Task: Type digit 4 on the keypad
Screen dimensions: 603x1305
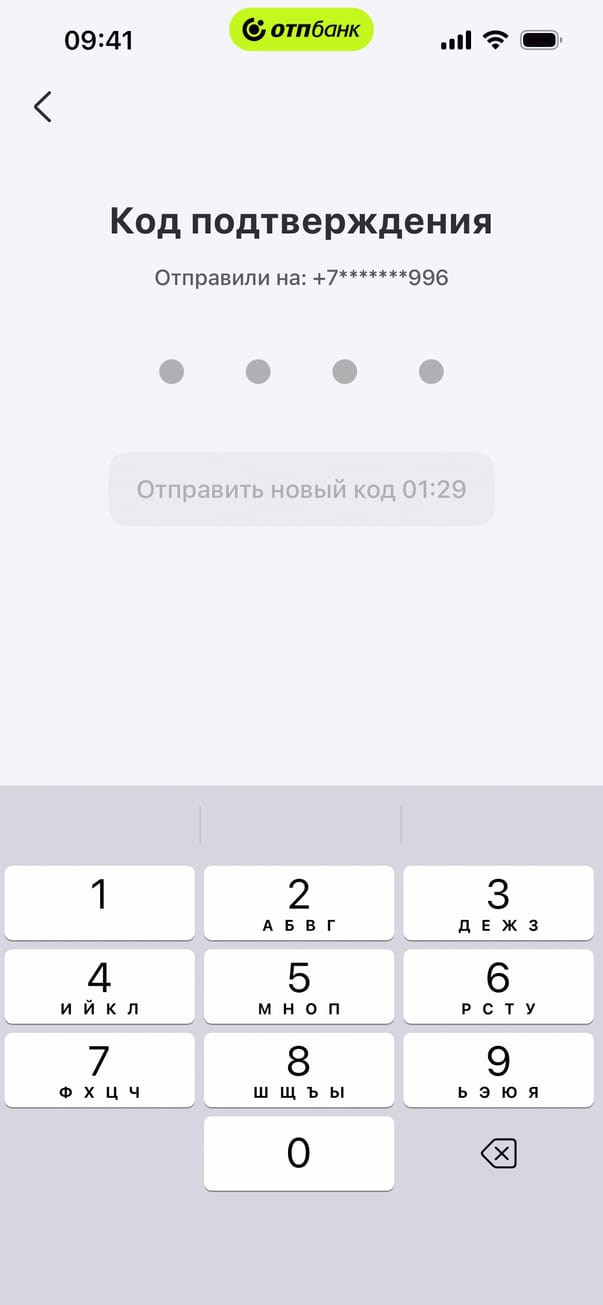Action: coord(100,986)
